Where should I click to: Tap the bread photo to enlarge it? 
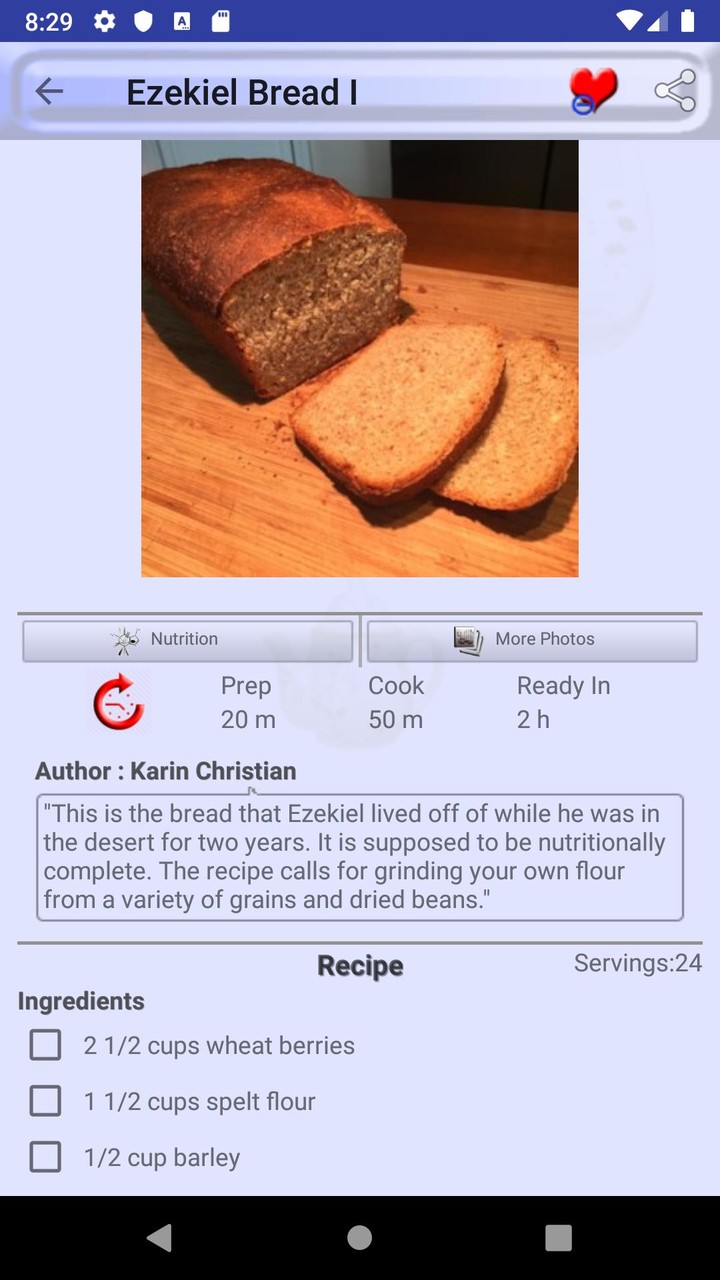click(358, 357)
